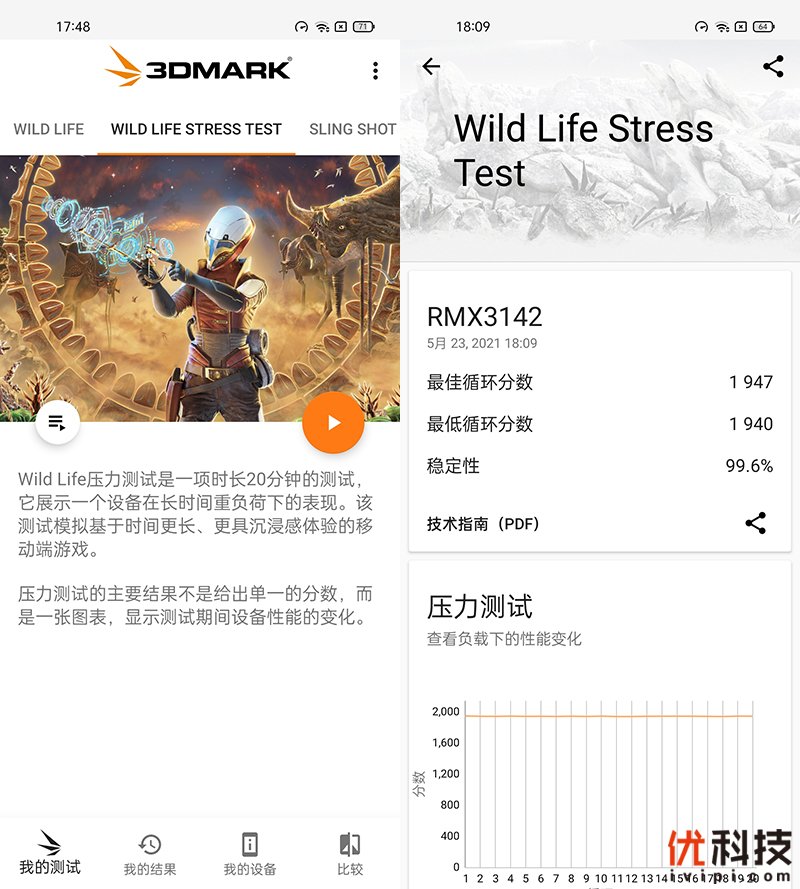This screenshot has height=889, width=800.
Task: Open the 我的结果 tab
Action: 150,855
